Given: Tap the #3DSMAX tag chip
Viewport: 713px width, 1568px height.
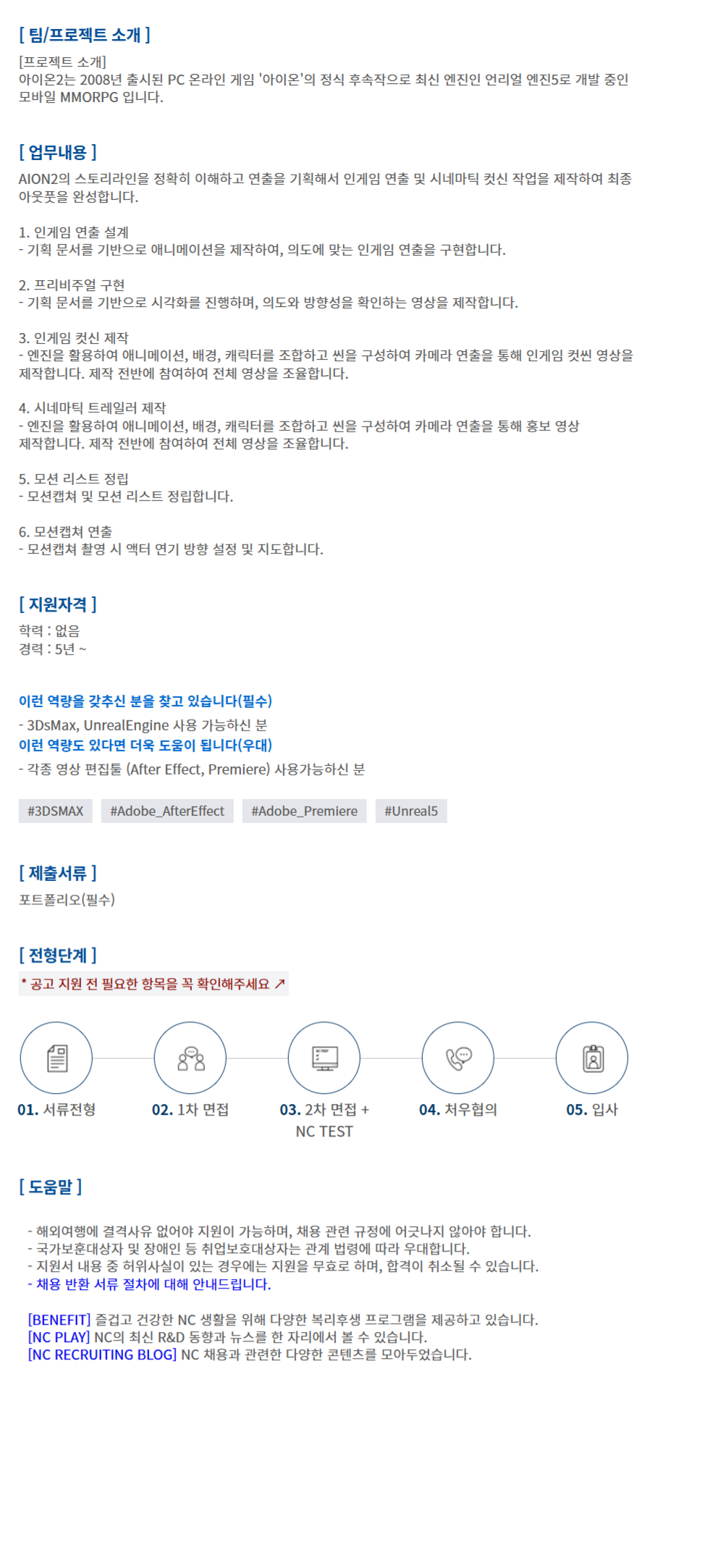Looking at the screenshot, I should coord(55,811).
